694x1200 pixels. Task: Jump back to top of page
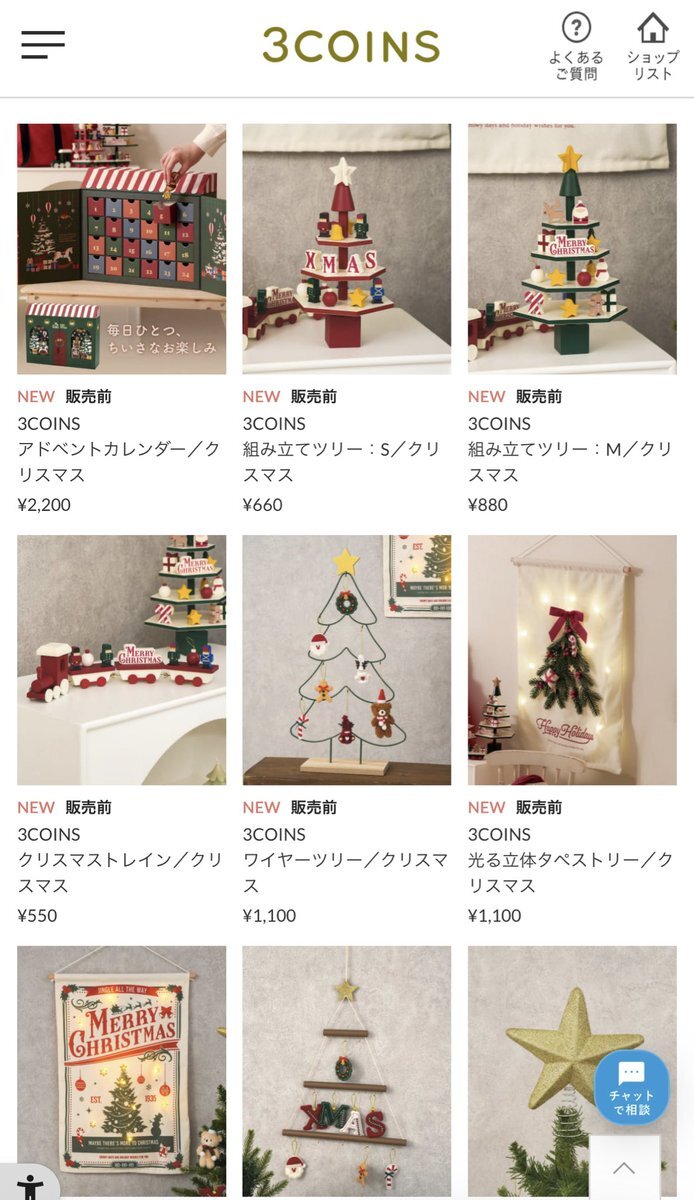tap(624, 1167)
